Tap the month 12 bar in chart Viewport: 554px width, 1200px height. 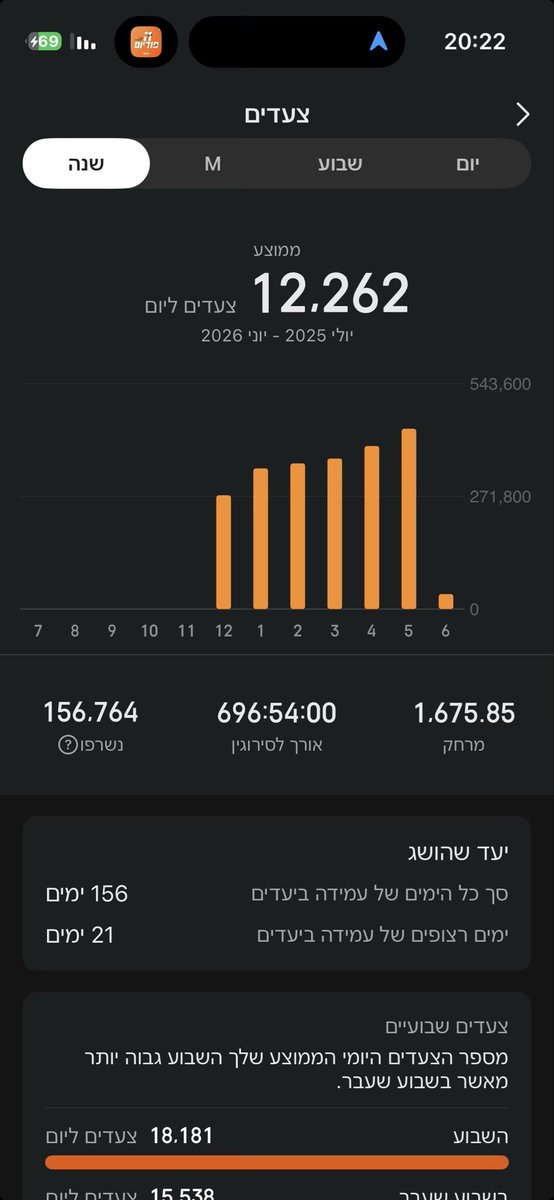pyautogui.click(x=223, y=552)
